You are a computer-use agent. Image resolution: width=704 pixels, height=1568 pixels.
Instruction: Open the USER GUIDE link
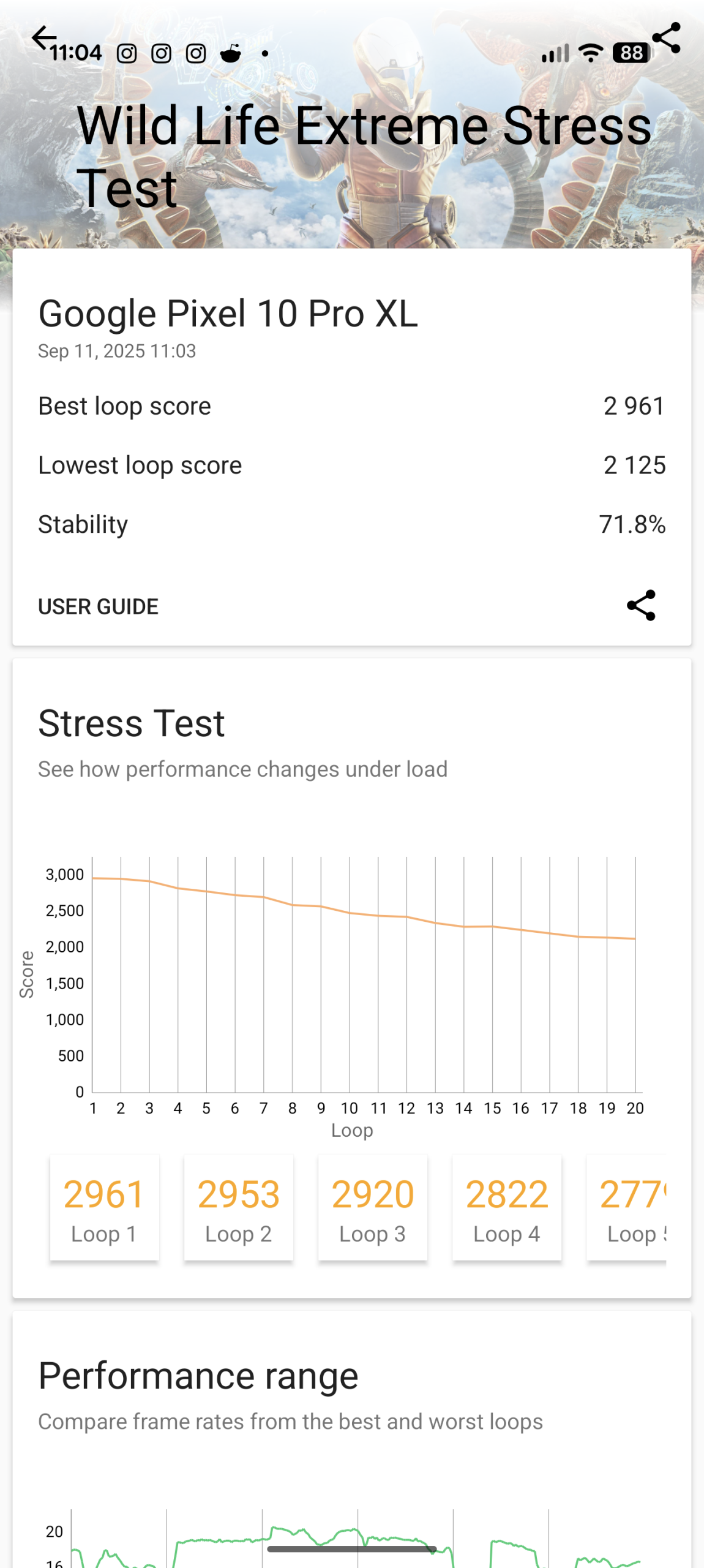tap(99, 606)
